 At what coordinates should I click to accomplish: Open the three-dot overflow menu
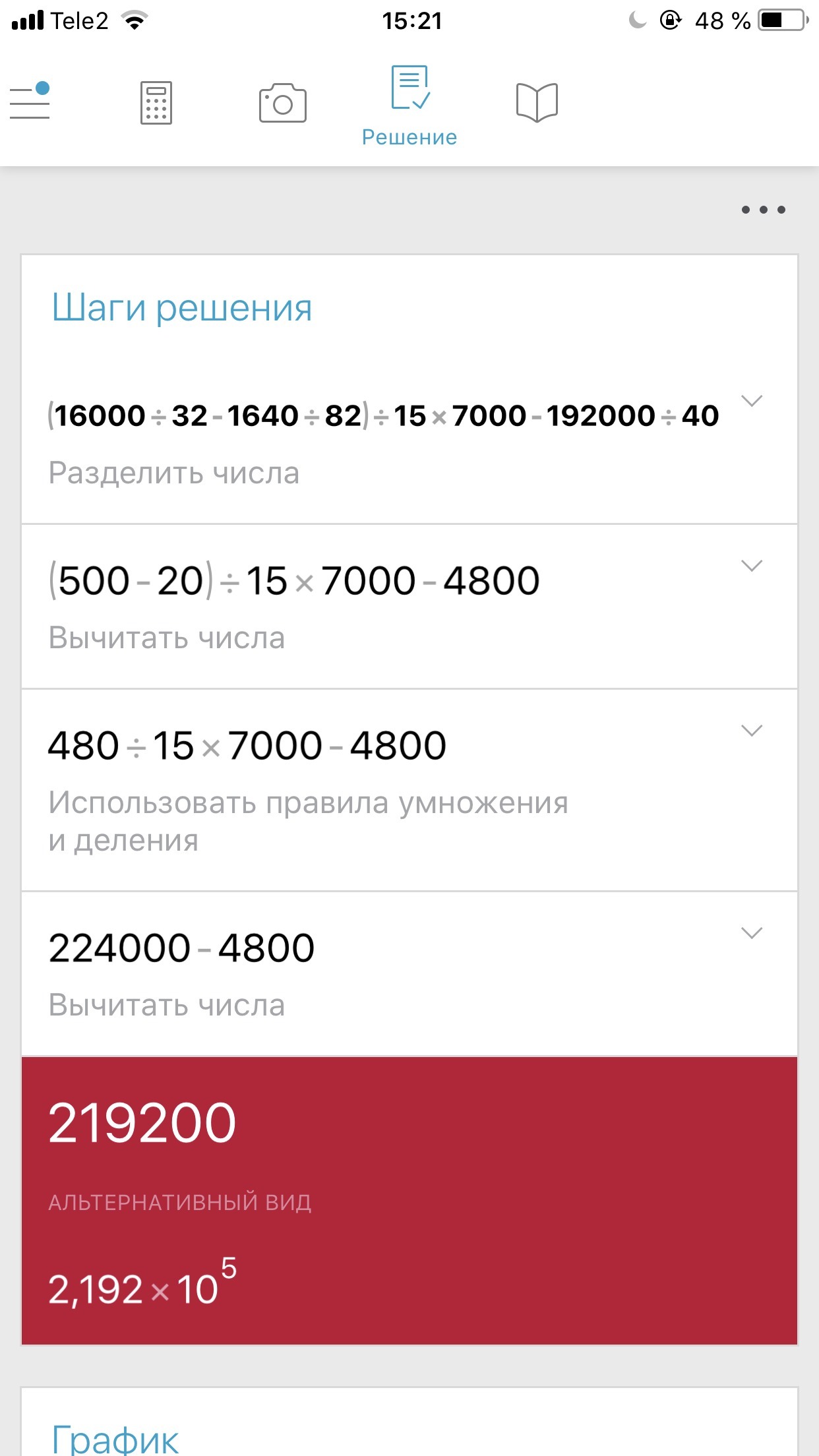763,210
